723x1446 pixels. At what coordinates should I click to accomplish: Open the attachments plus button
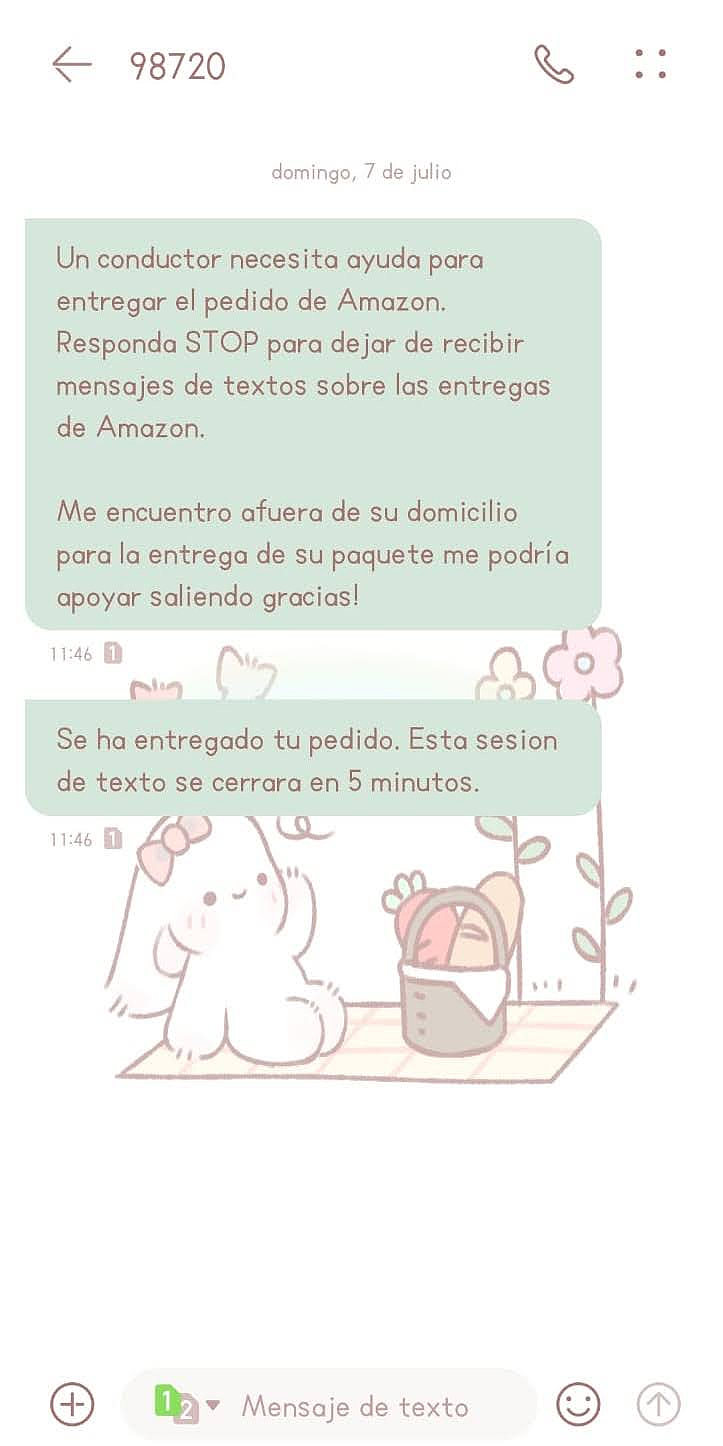(x=72, y=1405)
